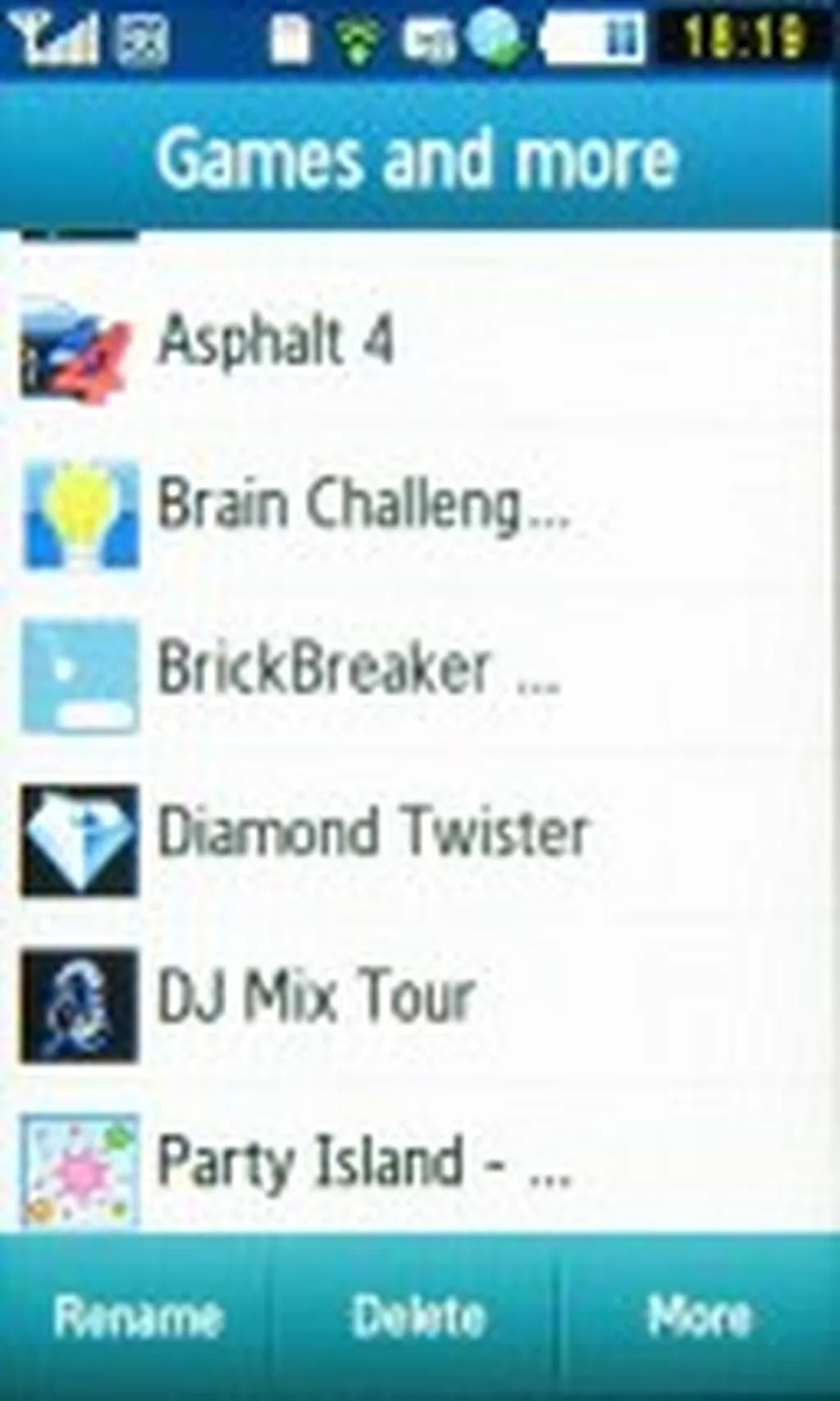The width and height of the screenshot is (840, 1401).
Task: Tap the Delete button
Action: [x=418, y=1316]
